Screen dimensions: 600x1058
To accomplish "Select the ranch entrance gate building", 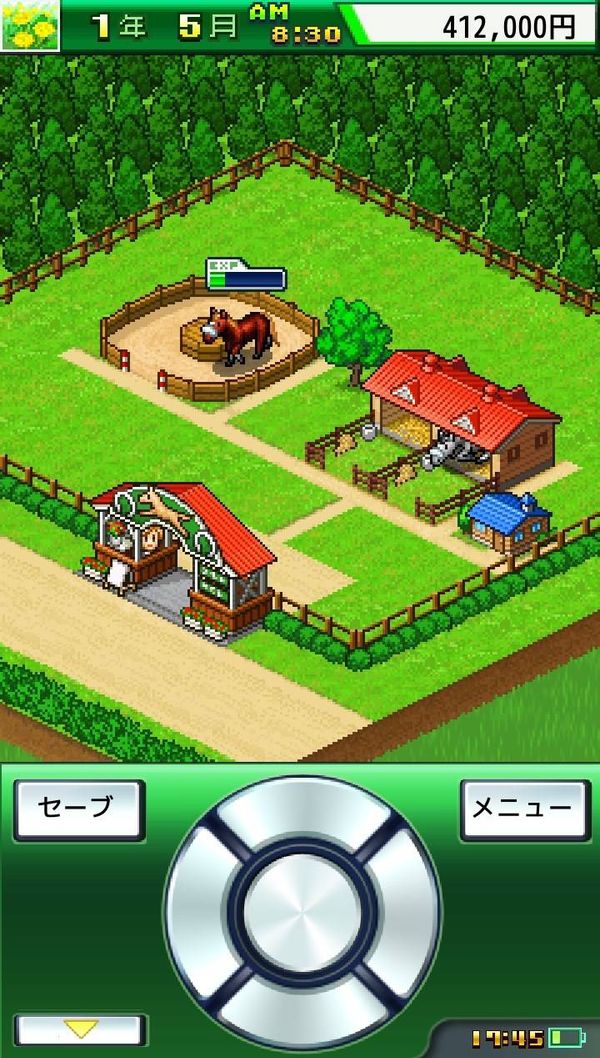I will point(182,557).
